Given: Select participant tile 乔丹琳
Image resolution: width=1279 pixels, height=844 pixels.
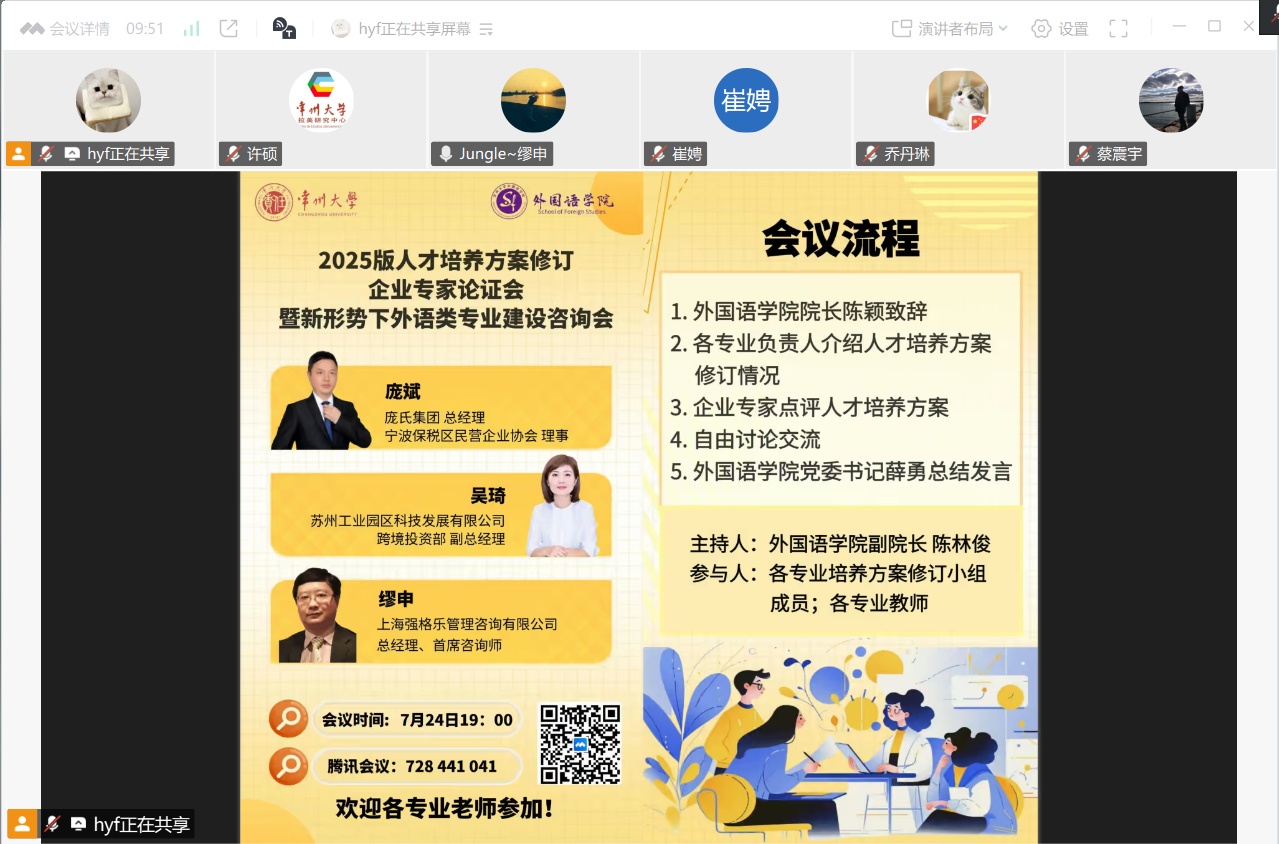Looking at the screenshot, I should (958, 108).
